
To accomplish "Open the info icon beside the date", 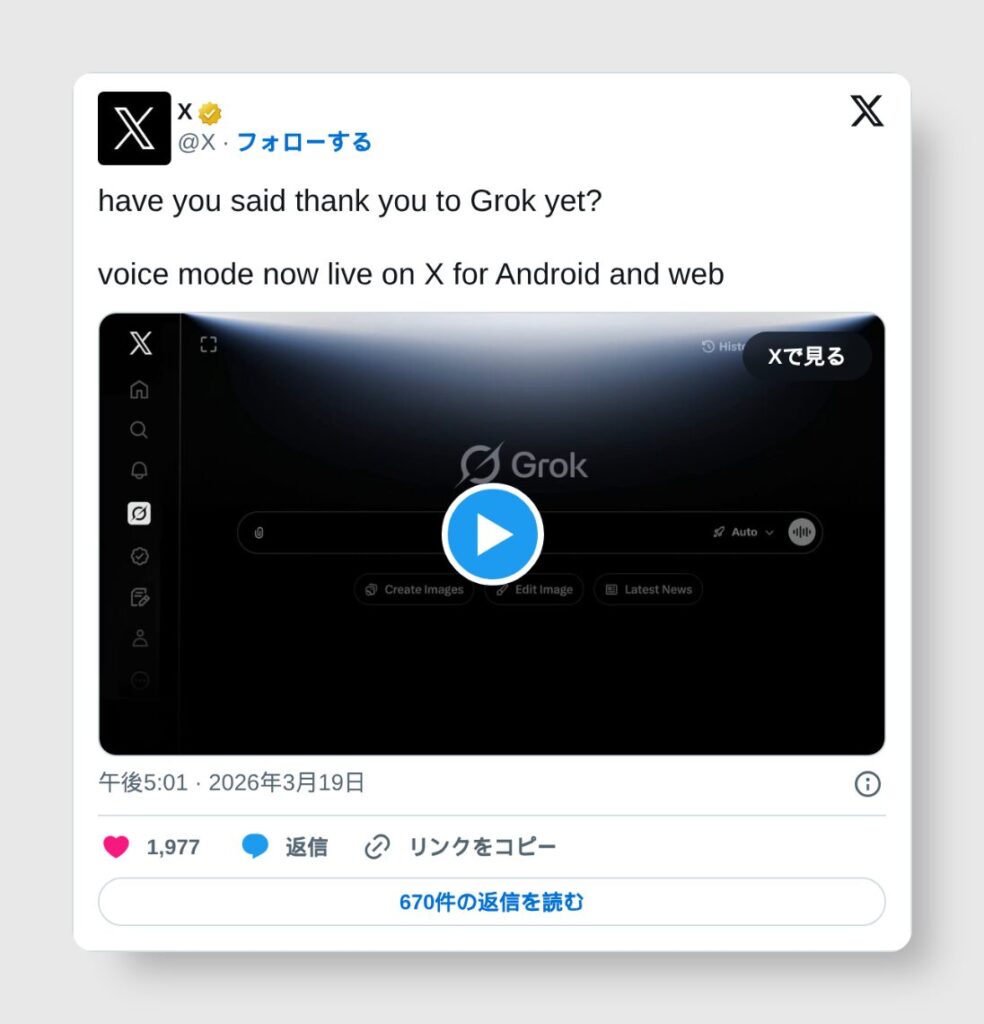I will [867, 784].
